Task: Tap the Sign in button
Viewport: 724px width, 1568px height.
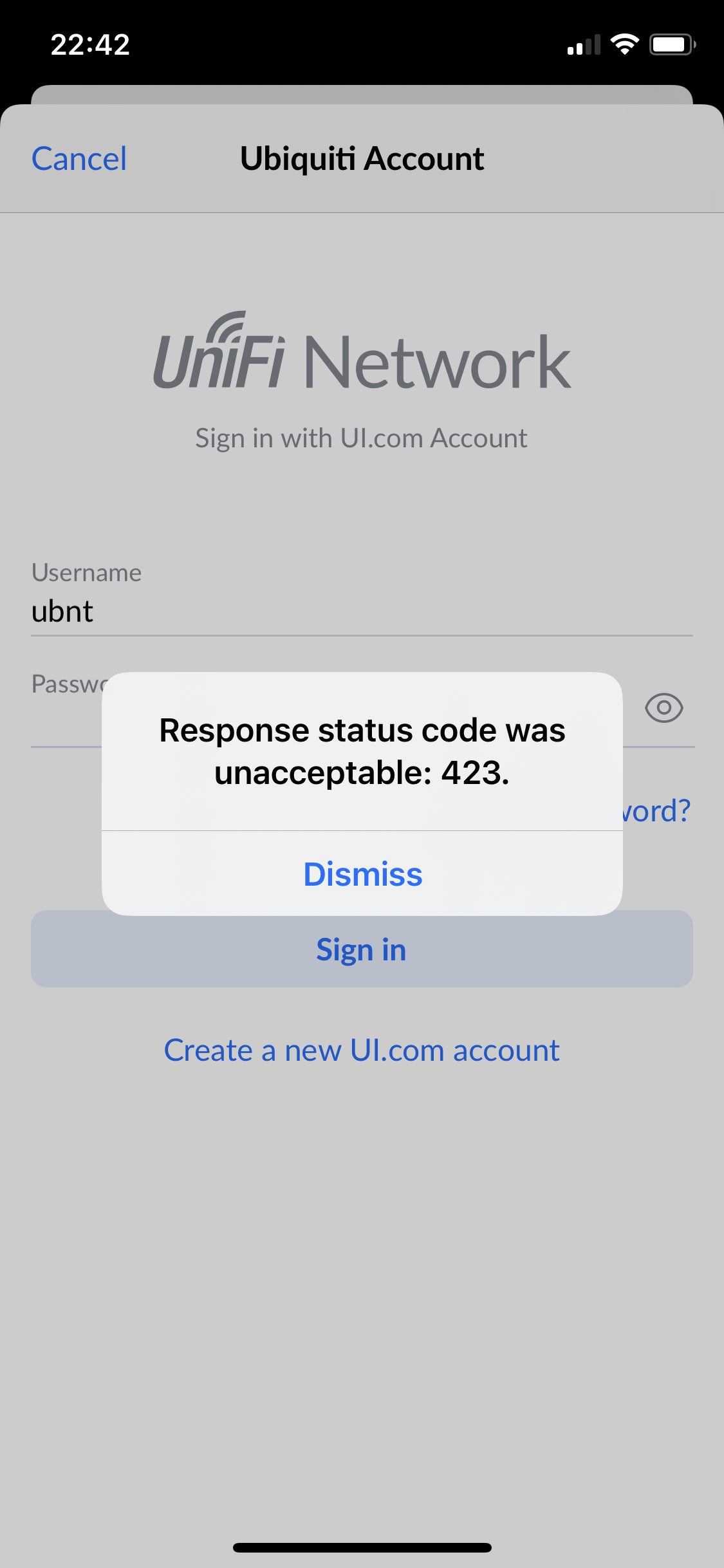Action: click(362, 949)
